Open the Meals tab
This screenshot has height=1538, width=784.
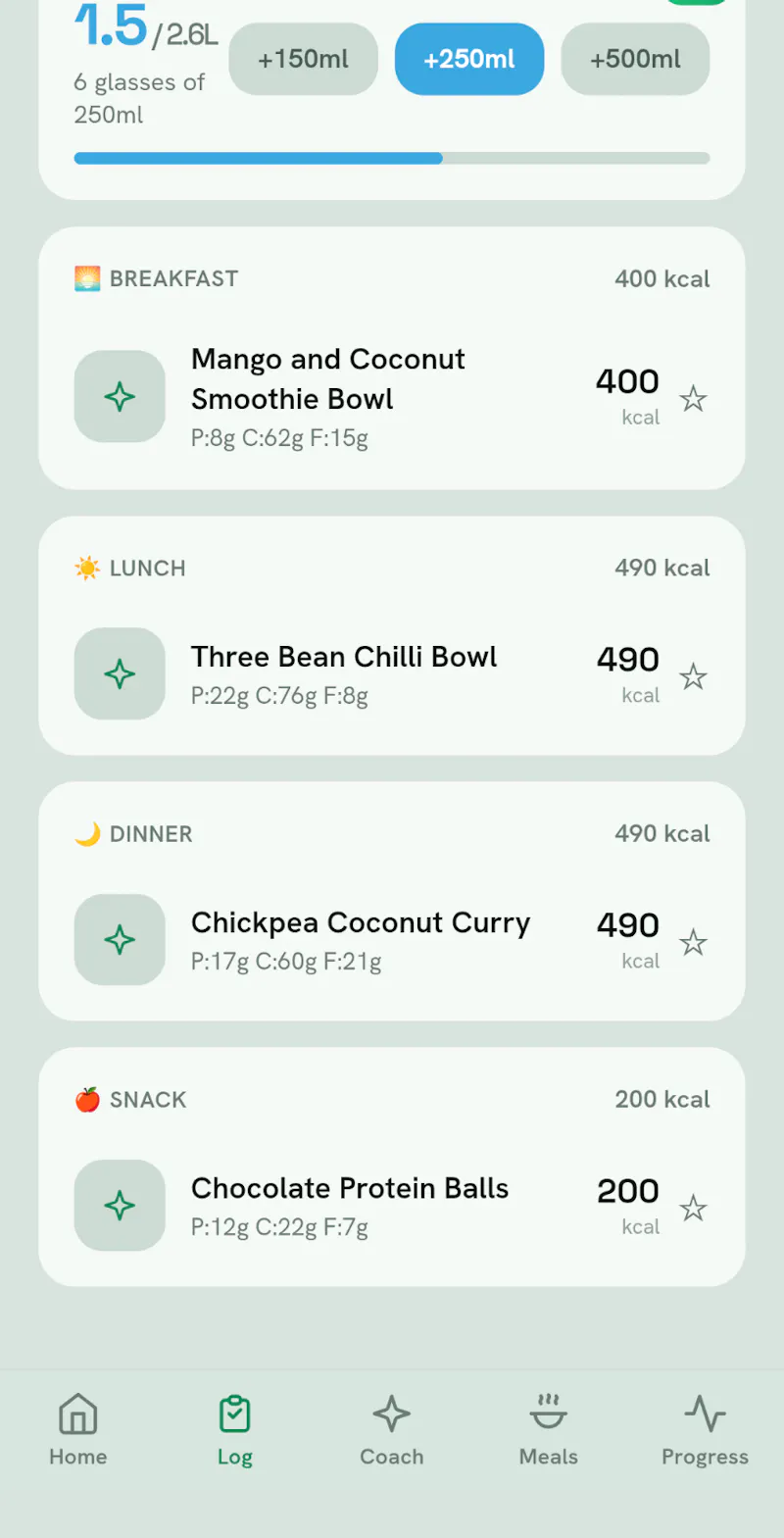click(x=549, y=1430)
